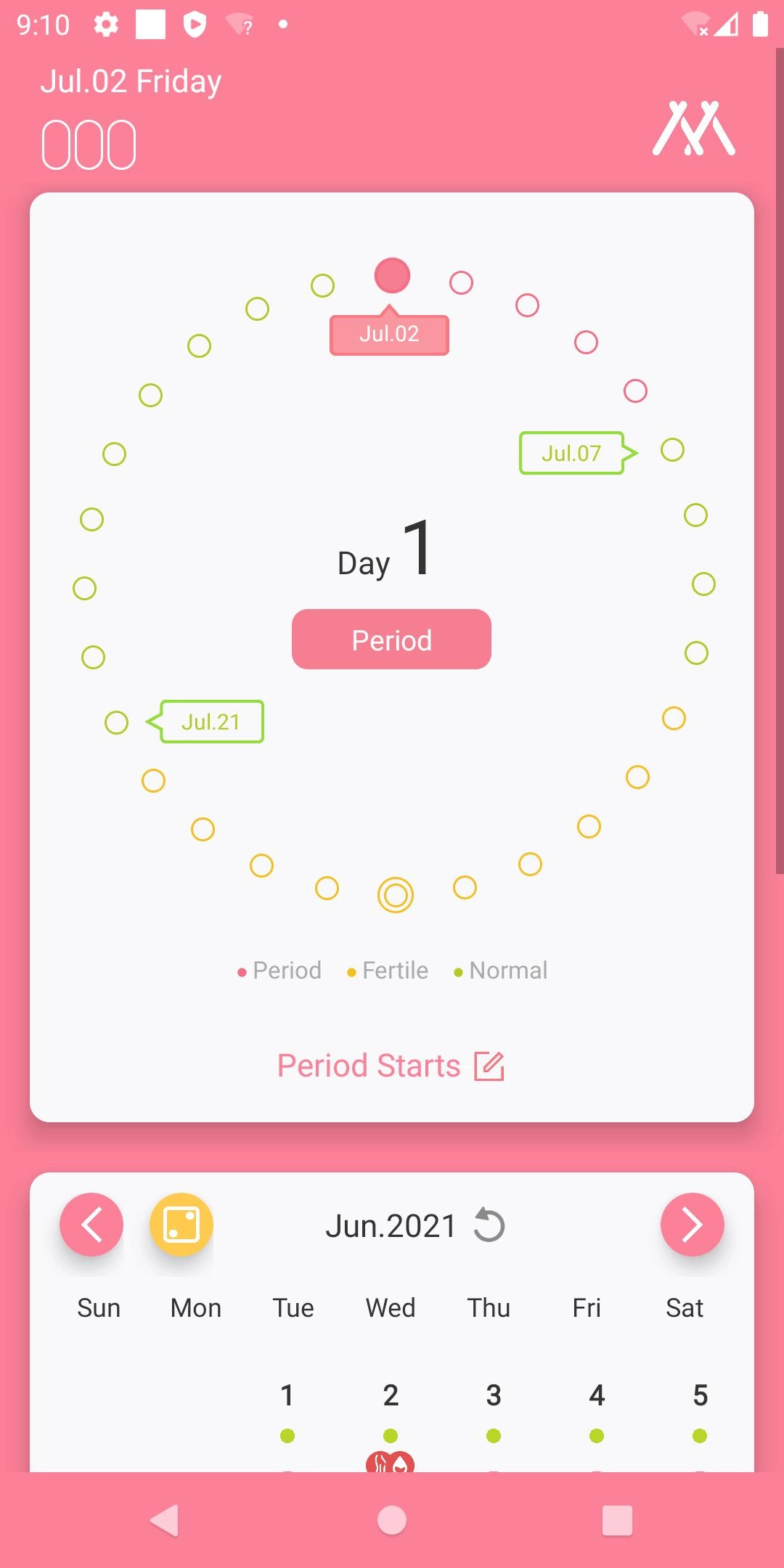The image size is (784, 1568).
Task: Go back with the system back button
Action: coord(165,1520)
